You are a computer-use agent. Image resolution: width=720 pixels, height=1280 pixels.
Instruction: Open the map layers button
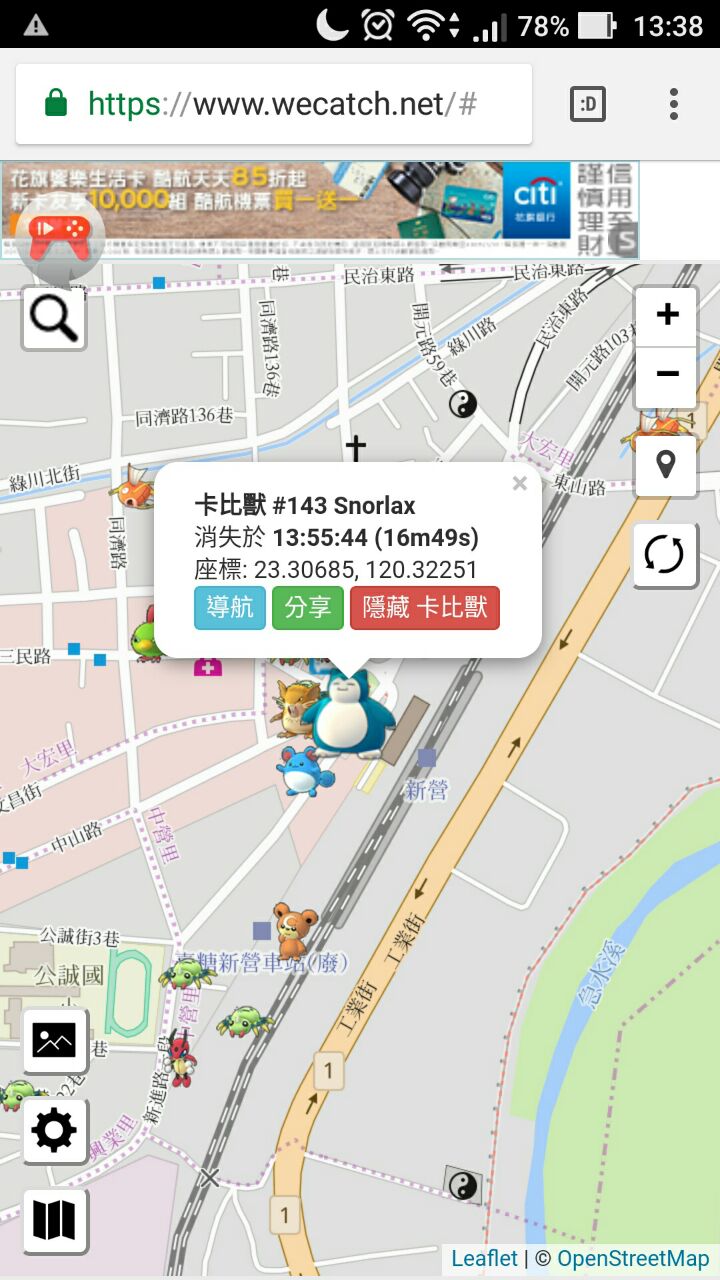[x=55, y=1221]
